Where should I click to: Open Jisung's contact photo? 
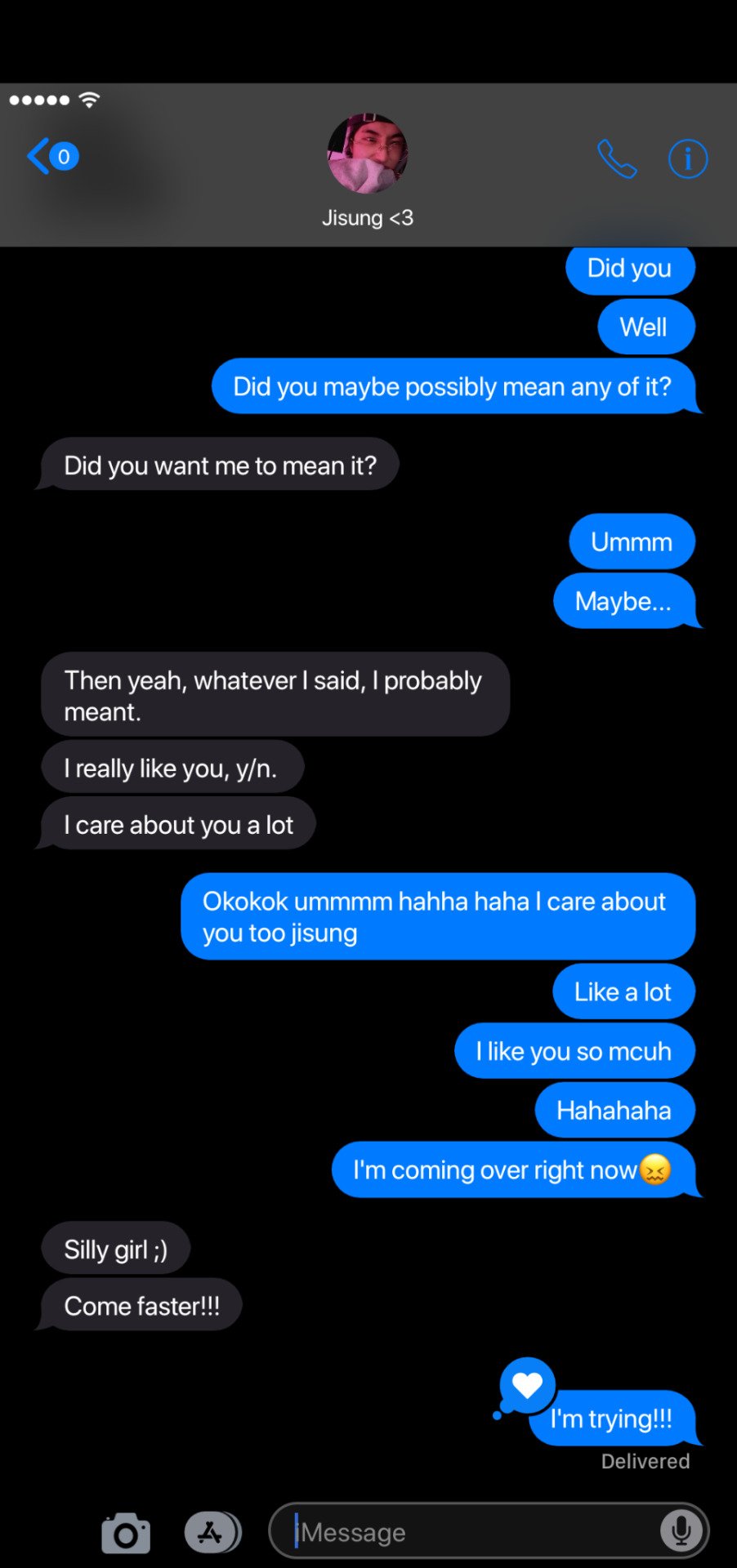[x=368, y=154]
